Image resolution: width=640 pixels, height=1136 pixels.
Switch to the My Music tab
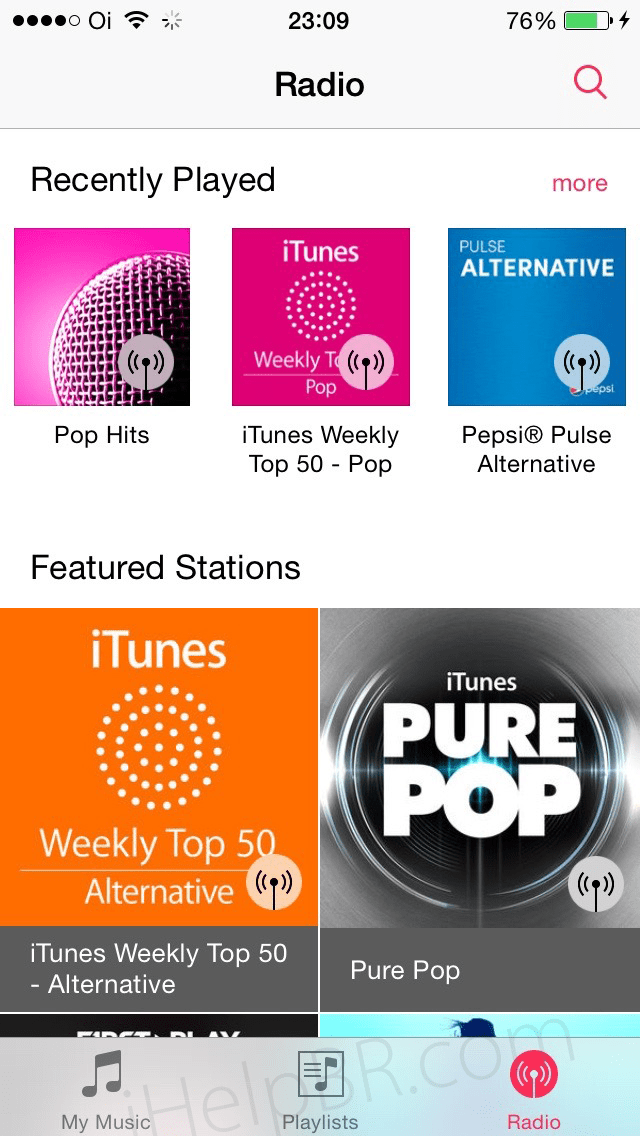(105, 1090)
